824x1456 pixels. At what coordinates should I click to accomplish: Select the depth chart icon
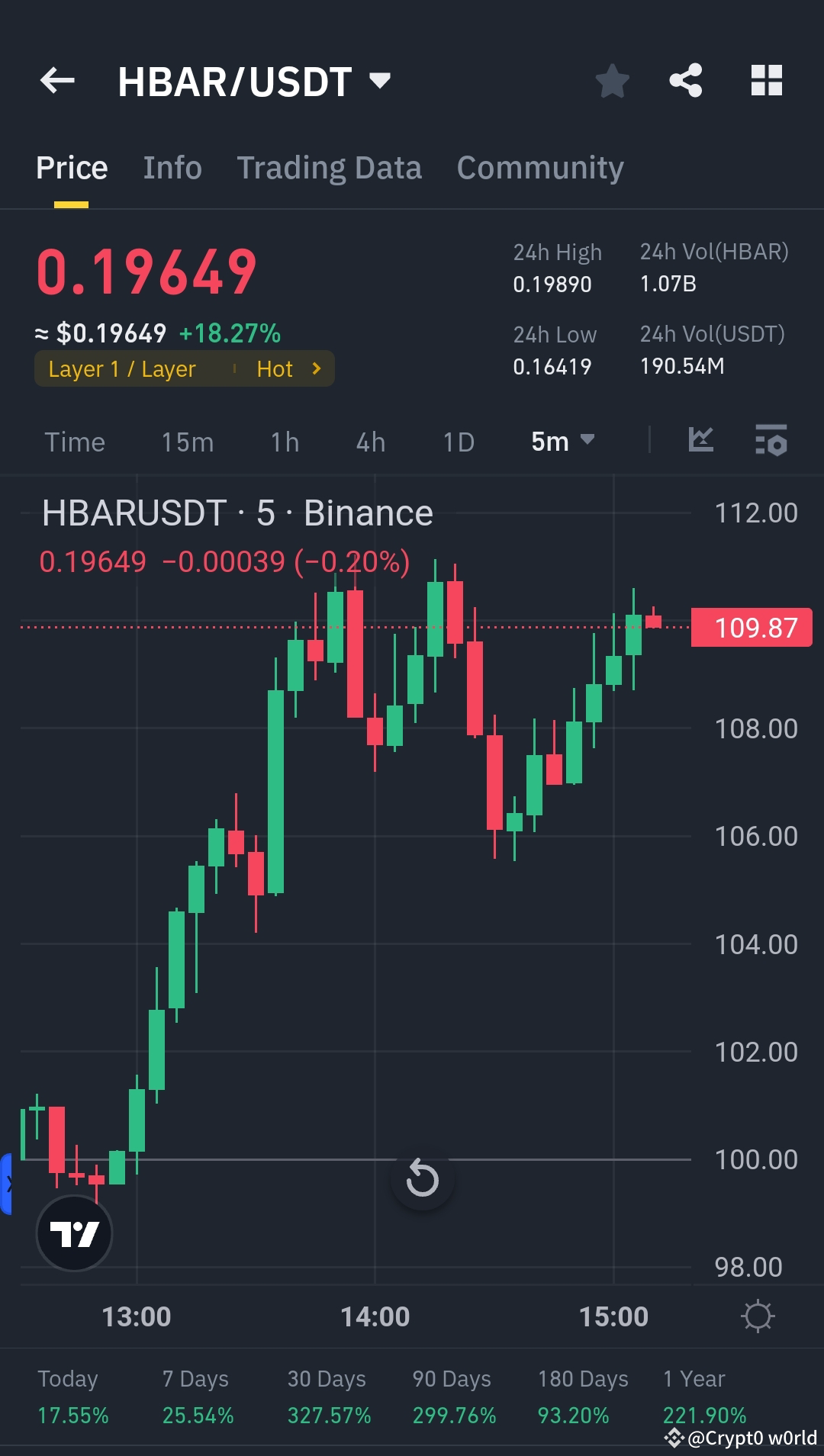[x=701, y=441]
